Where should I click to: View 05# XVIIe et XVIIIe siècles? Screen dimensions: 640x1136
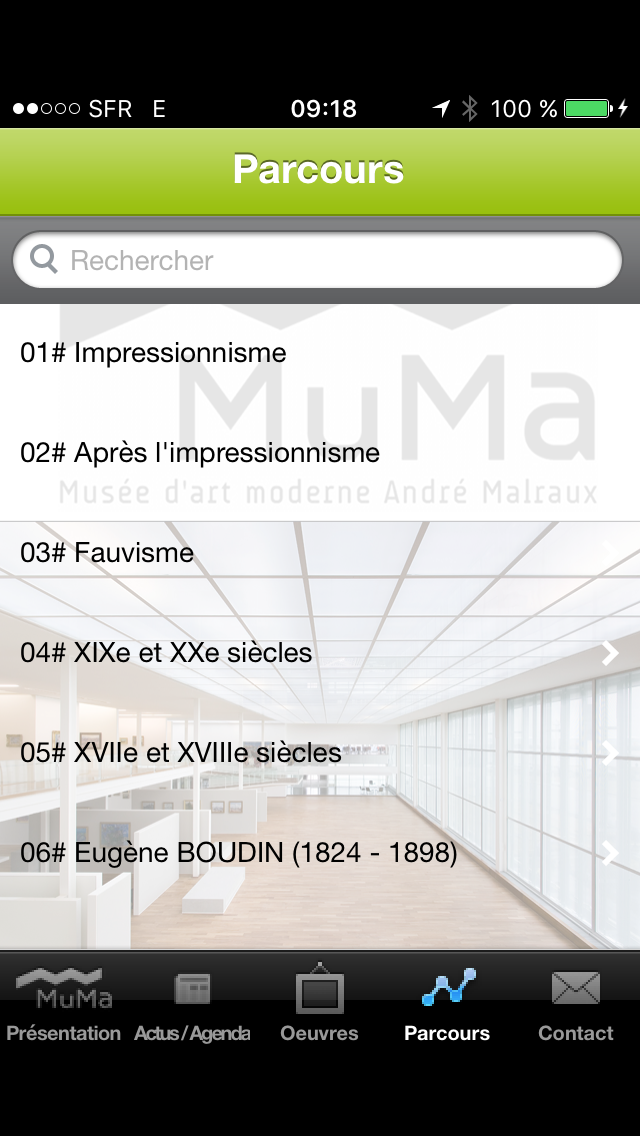coord(318,753)
